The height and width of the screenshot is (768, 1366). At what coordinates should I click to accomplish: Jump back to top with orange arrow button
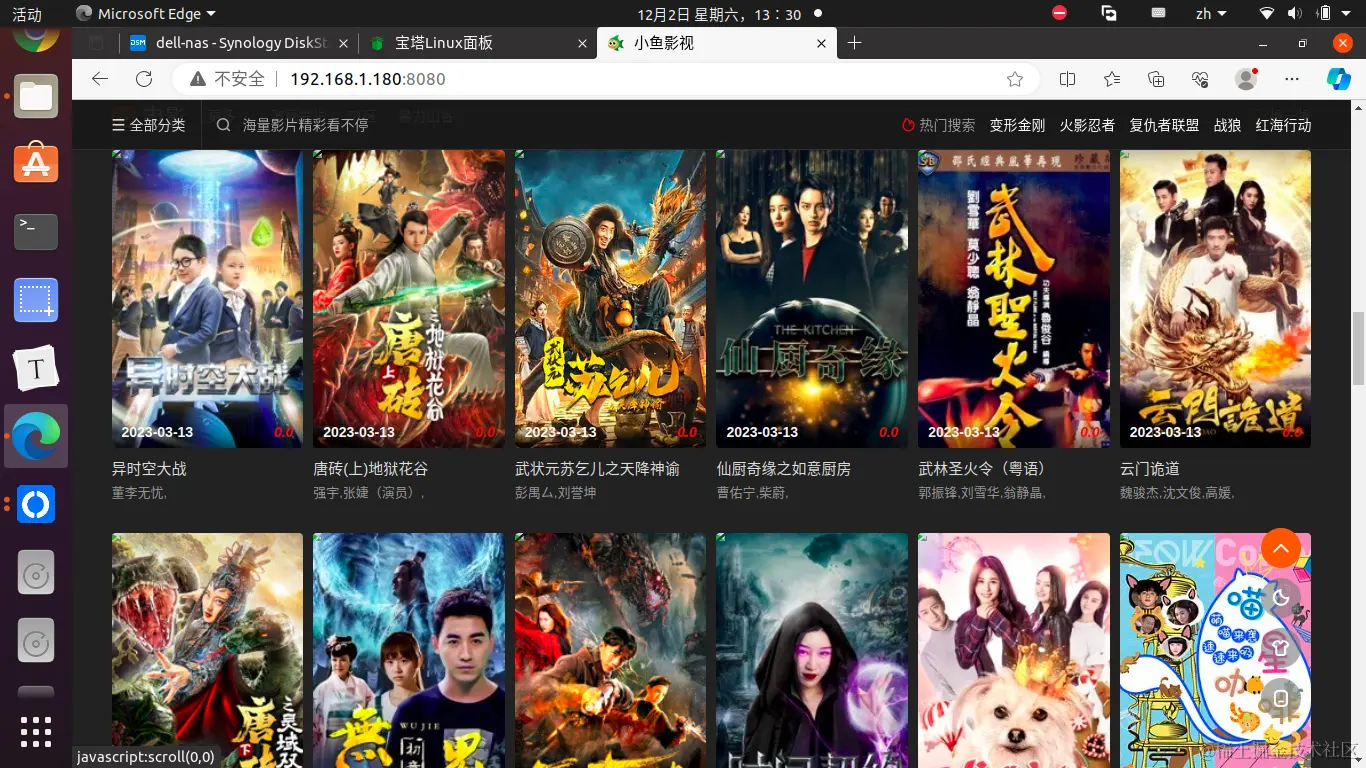(x=1280, y=548)
